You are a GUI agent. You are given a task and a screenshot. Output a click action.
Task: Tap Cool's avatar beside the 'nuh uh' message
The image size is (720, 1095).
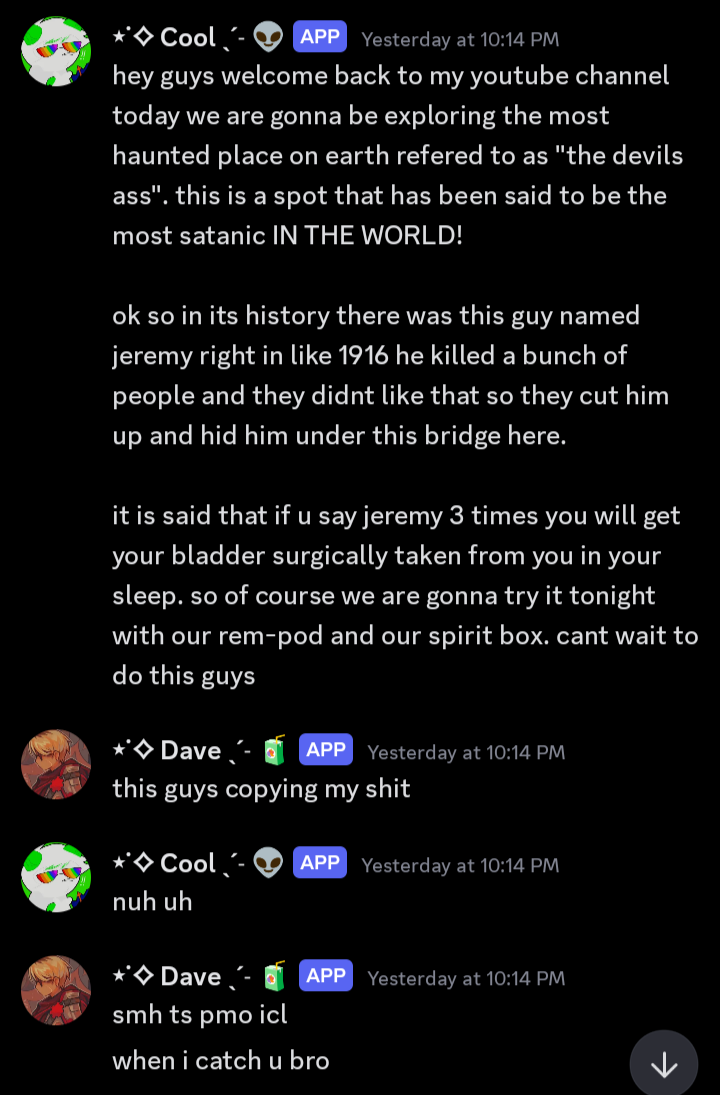[x=56, y=877]
